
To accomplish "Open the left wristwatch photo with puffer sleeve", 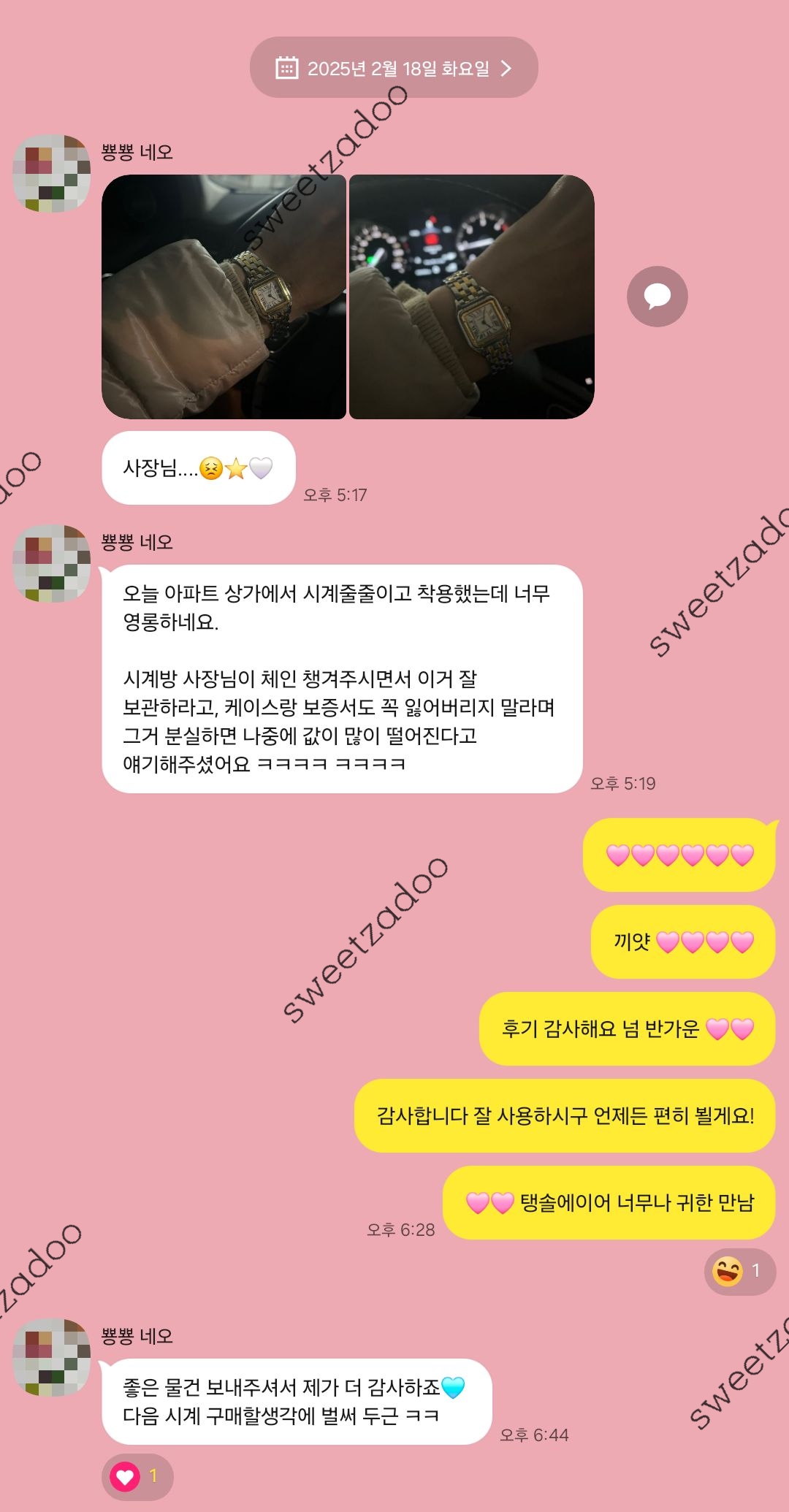I will coord(224,297).
